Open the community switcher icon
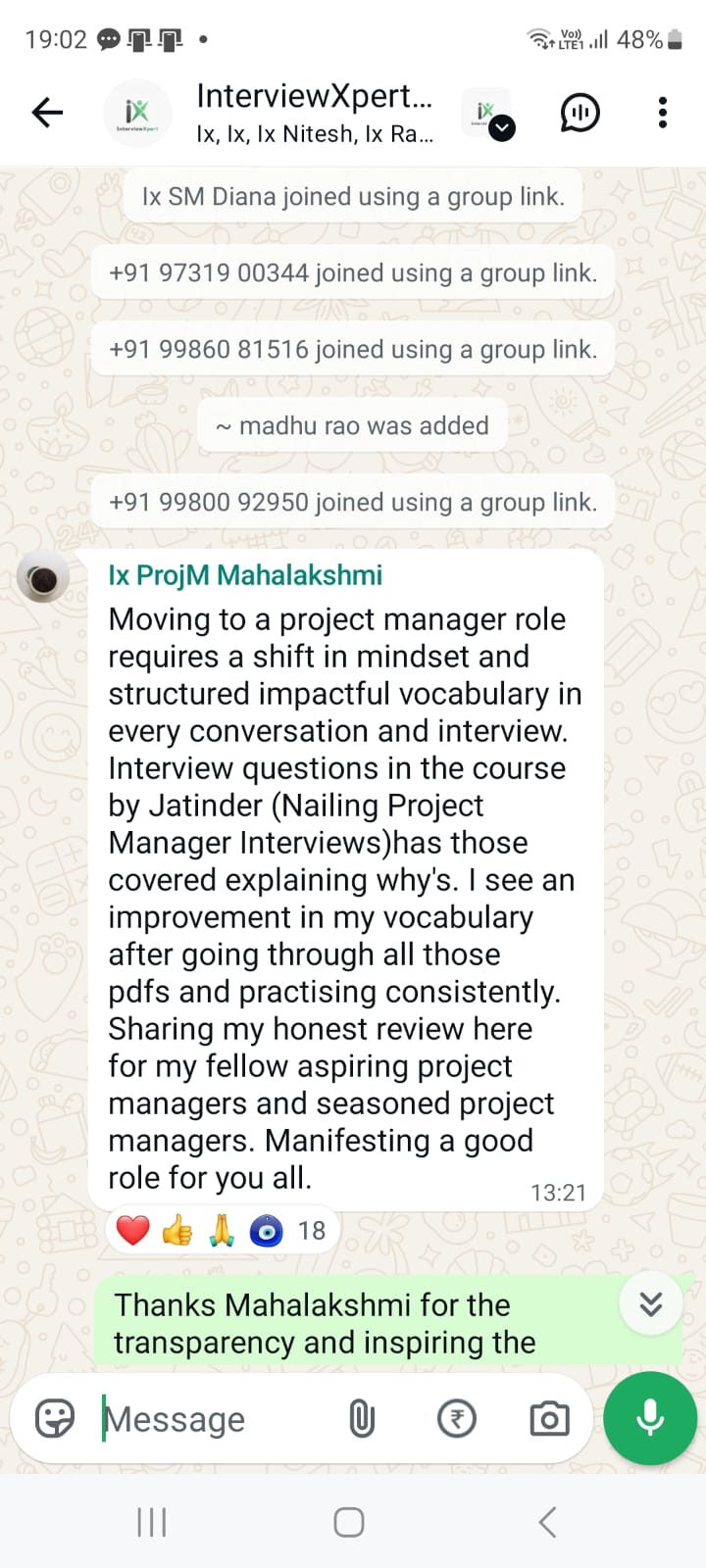Screen dimensions: 706x1568 pos(488,114)
